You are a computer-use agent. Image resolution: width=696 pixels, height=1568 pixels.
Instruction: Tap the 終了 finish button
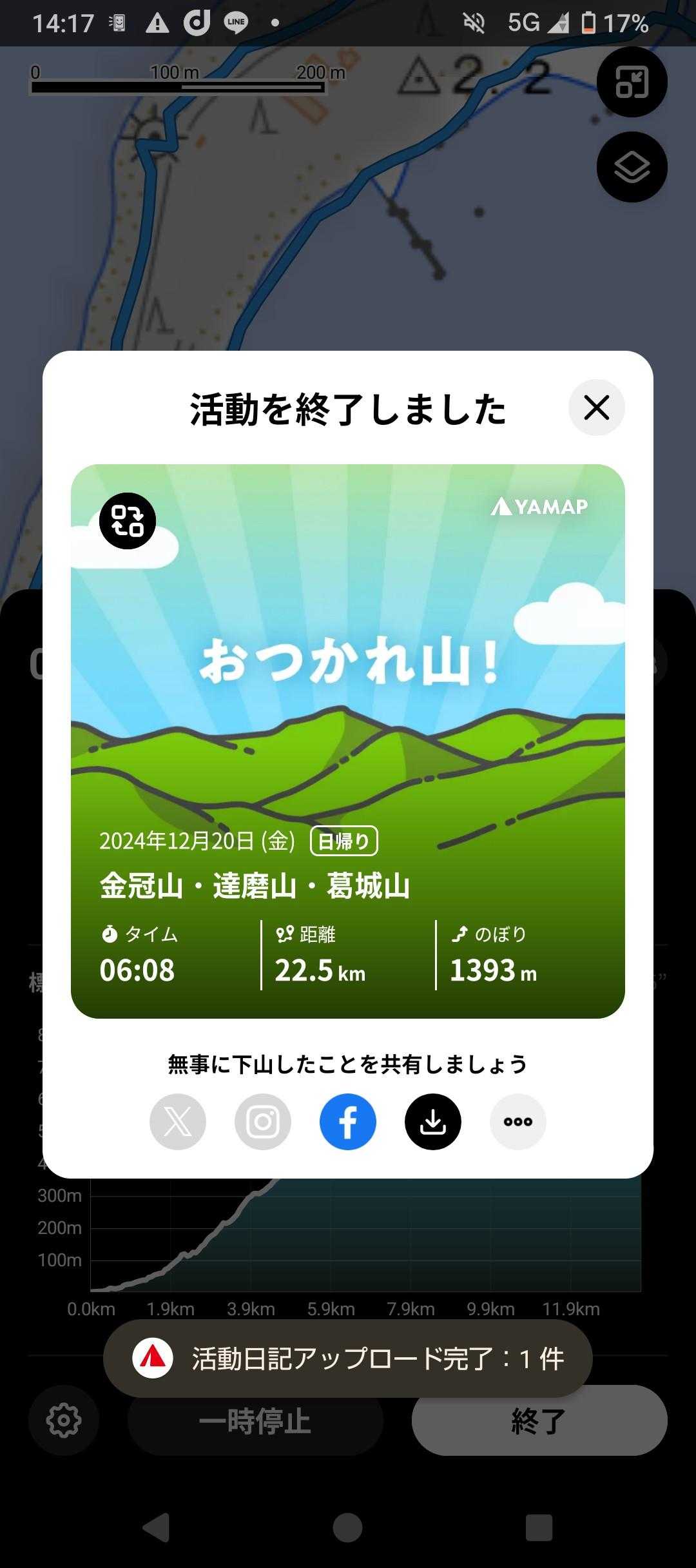click(539, 1421)
